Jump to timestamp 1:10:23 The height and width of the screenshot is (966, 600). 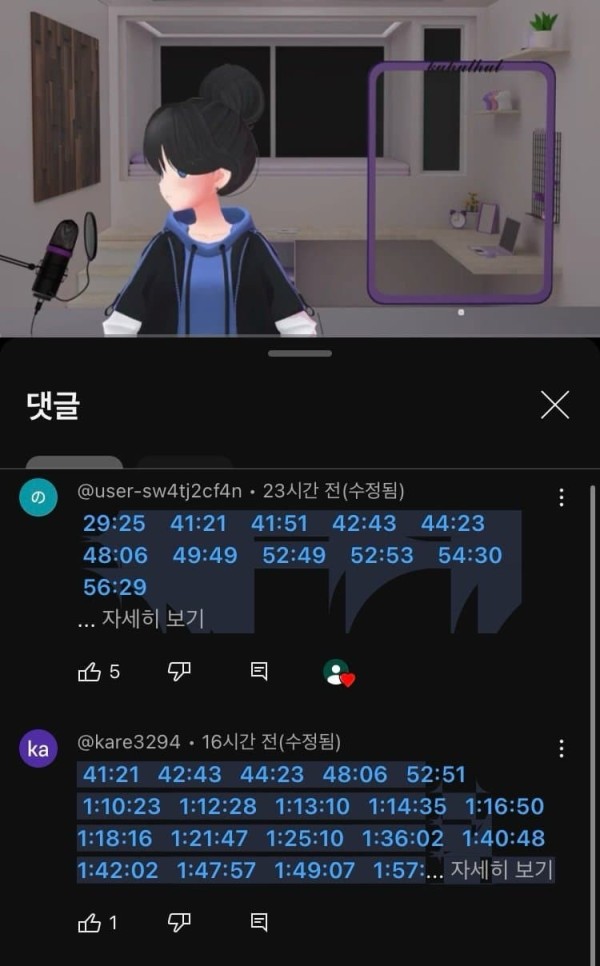click(119, 806)
